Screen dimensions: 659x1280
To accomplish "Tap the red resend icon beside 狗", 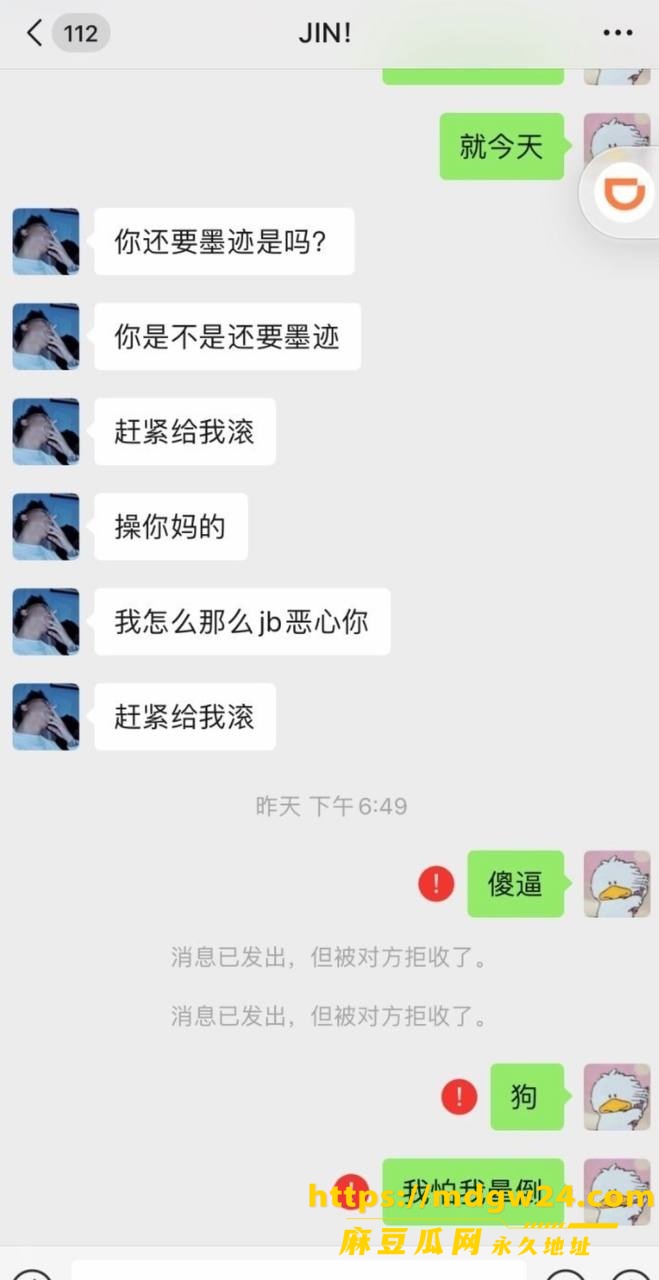I will pos(459,1097).
